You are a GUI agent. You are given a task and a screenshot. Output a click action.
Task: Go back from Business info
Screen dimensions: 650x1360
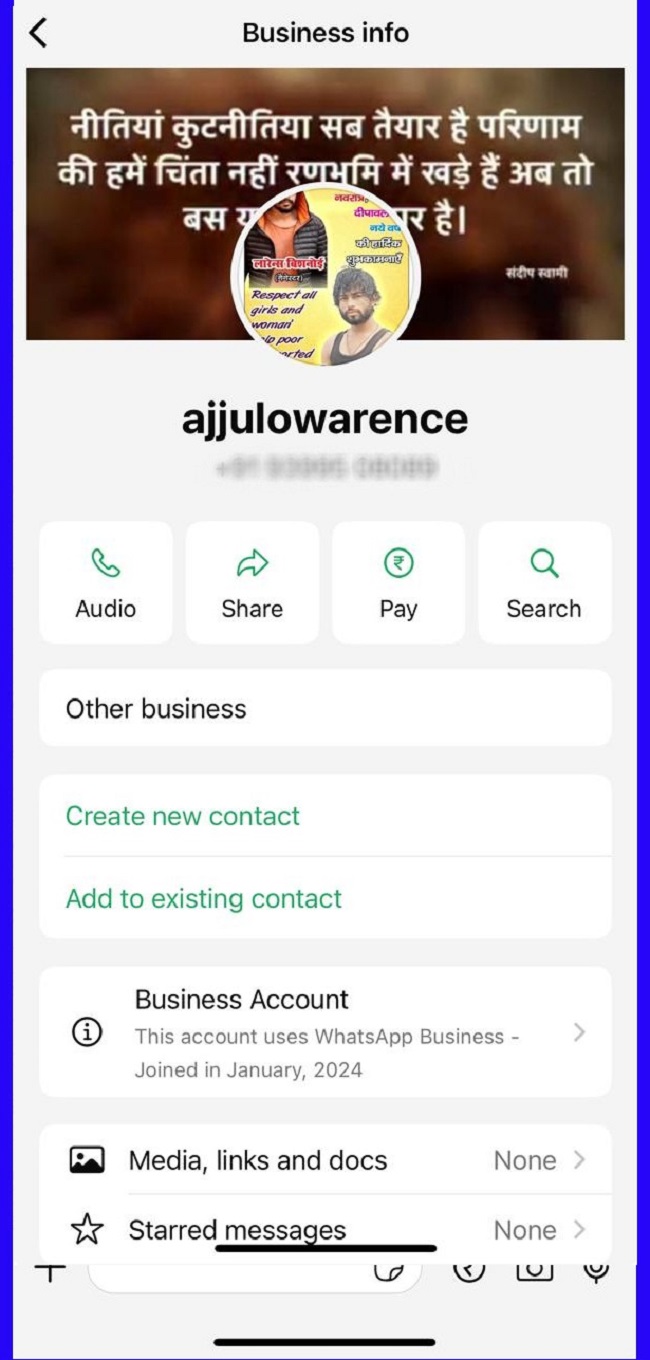[x=38, y=33]
